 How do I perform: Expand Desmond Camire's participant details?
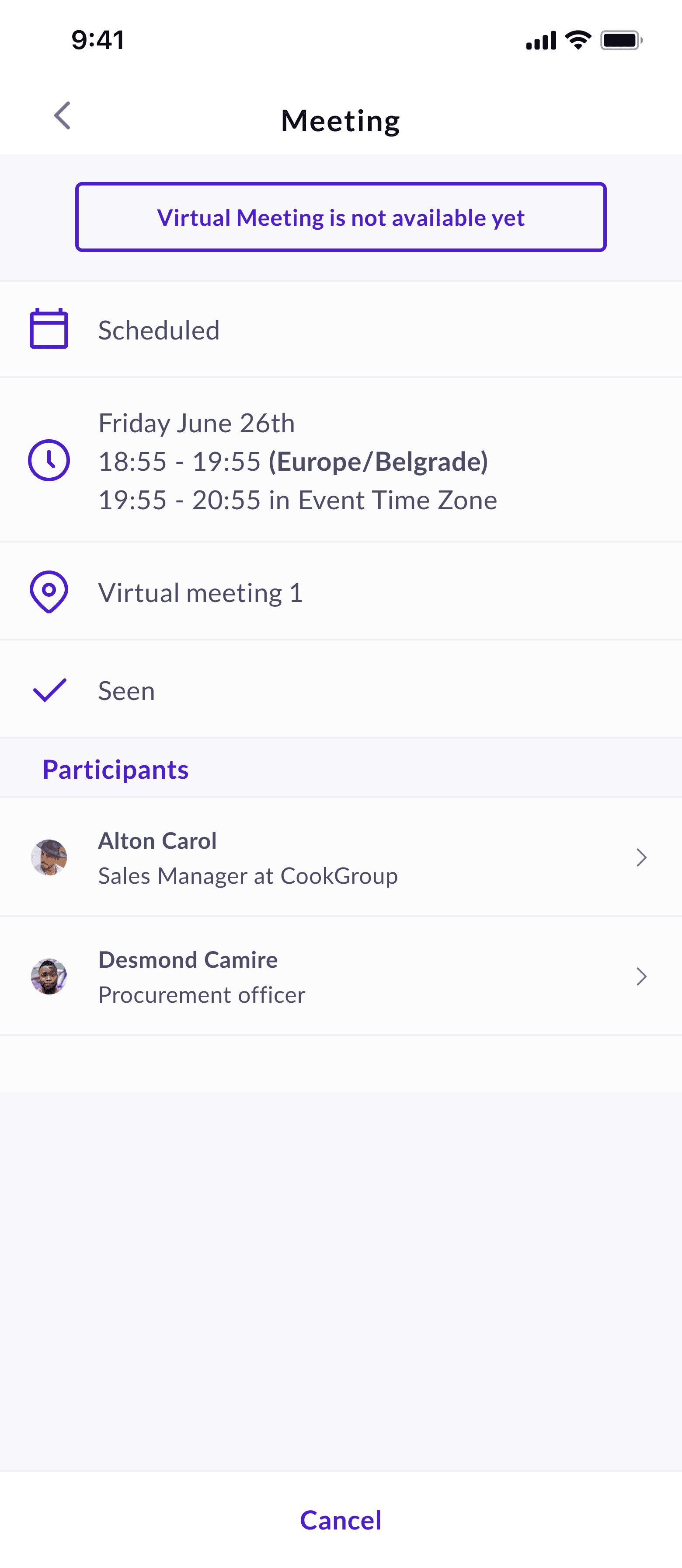coord(641,976)
